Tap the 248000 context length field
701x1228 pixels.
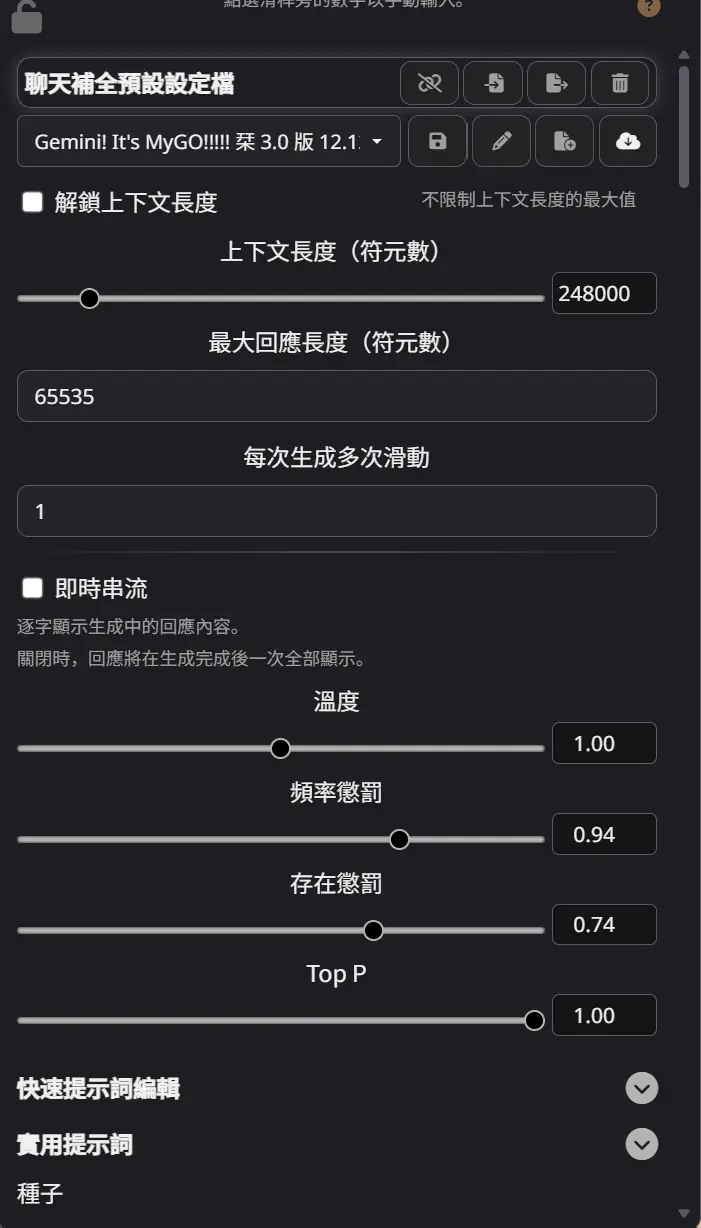604,293
